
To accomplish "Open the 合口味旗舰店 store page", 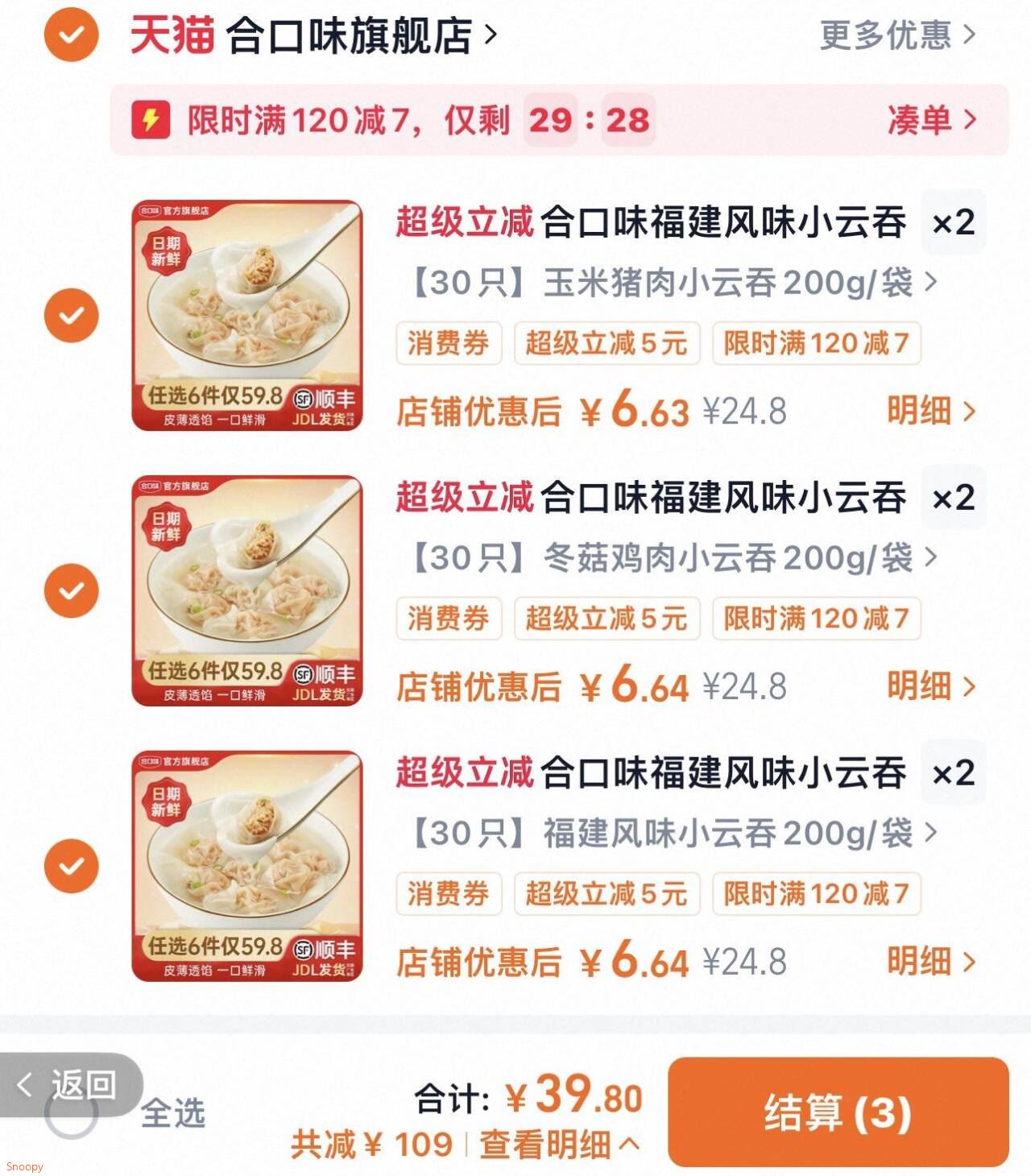I will tap(350, 35).
